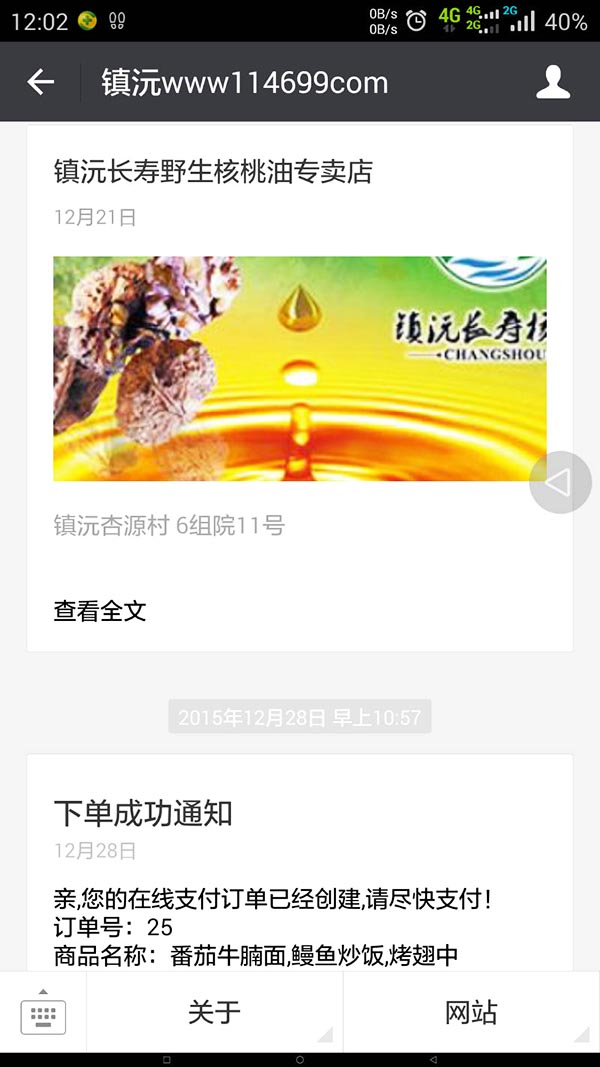
Task: Tap 查看全文 to read full article
Action: (100, 610)
